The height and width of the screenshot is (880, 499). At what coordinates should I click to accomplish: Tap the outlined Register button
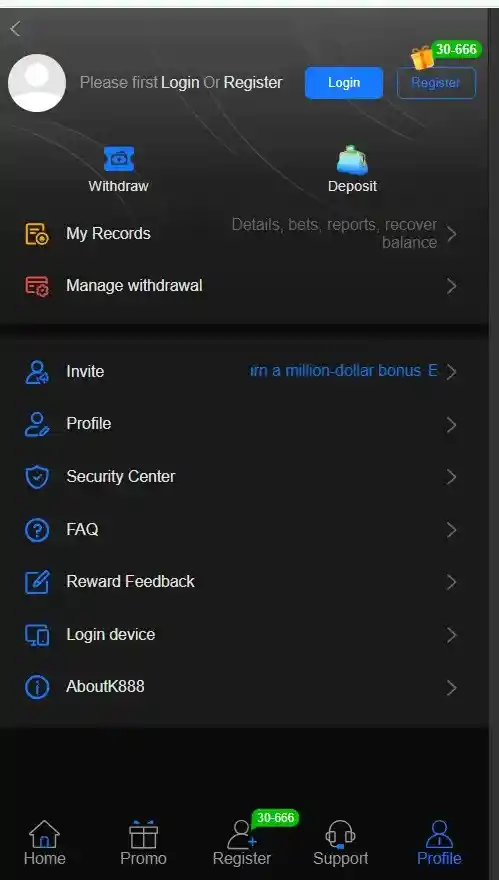pos(436,82)
